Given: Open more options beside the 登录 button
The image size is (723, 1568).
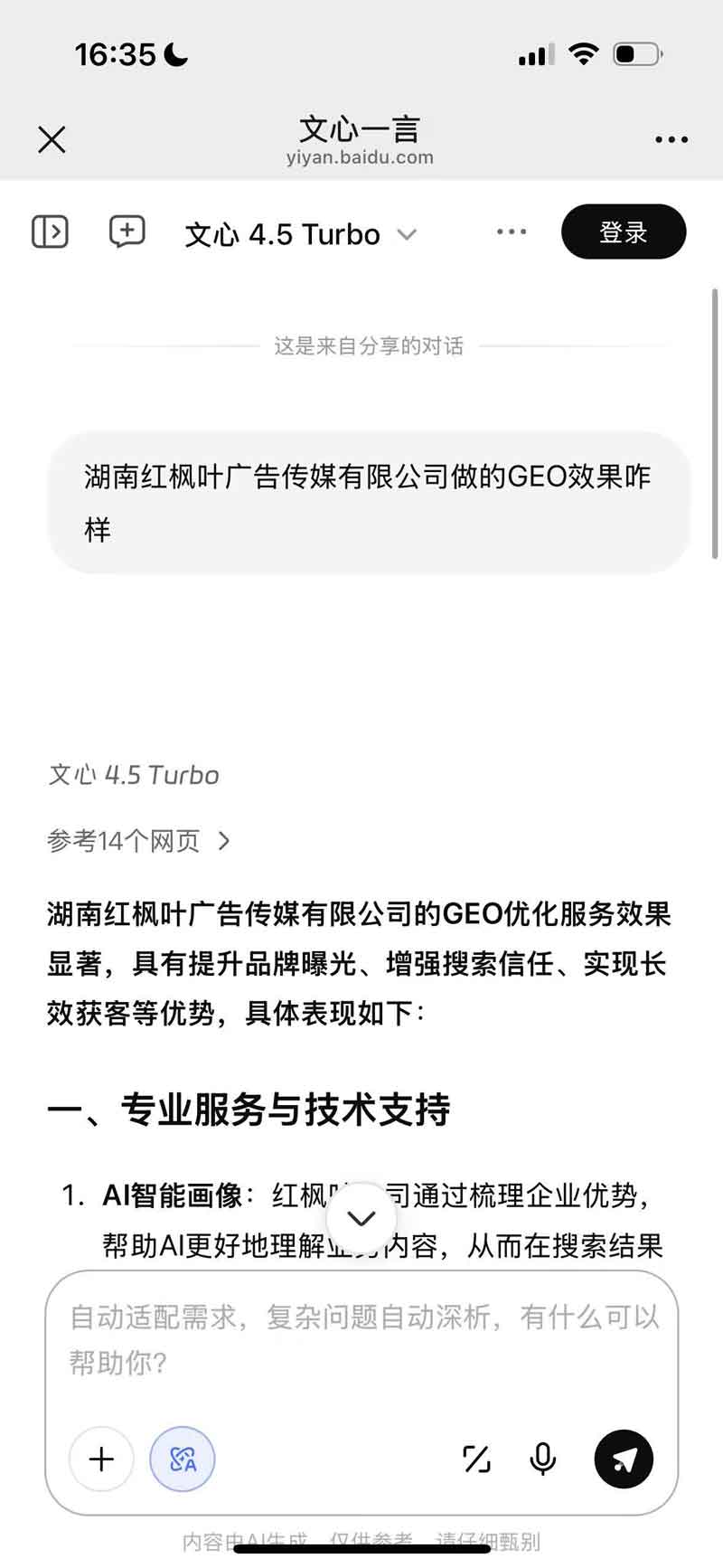Looking at the screenshot, I should 512,232.
